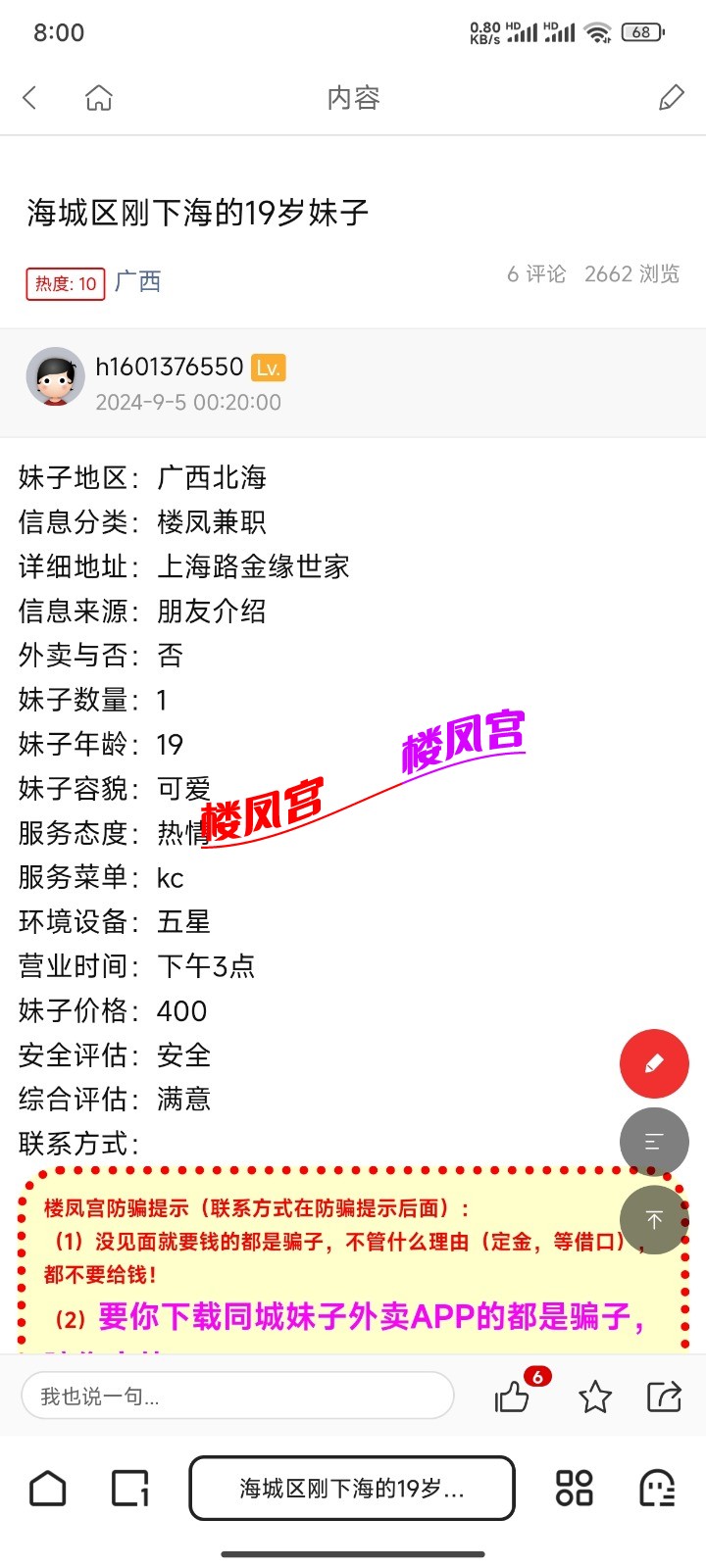706x1568 pixels.
Task: Tap the 热度:10 badge
Action: pos(64,282)
